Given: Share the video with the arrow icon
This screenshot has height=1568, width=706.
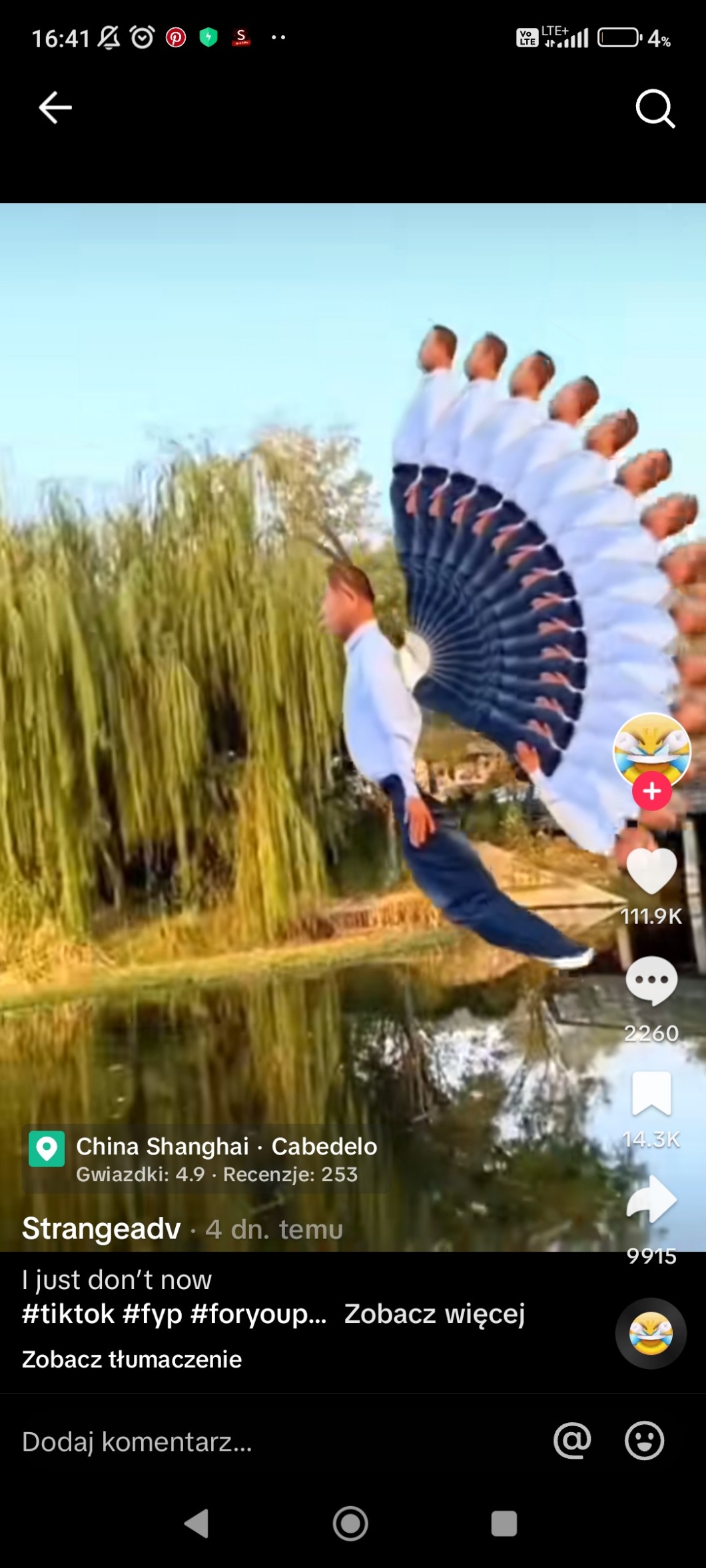Looking at the screenshot, I should [x=651, y=1199].
